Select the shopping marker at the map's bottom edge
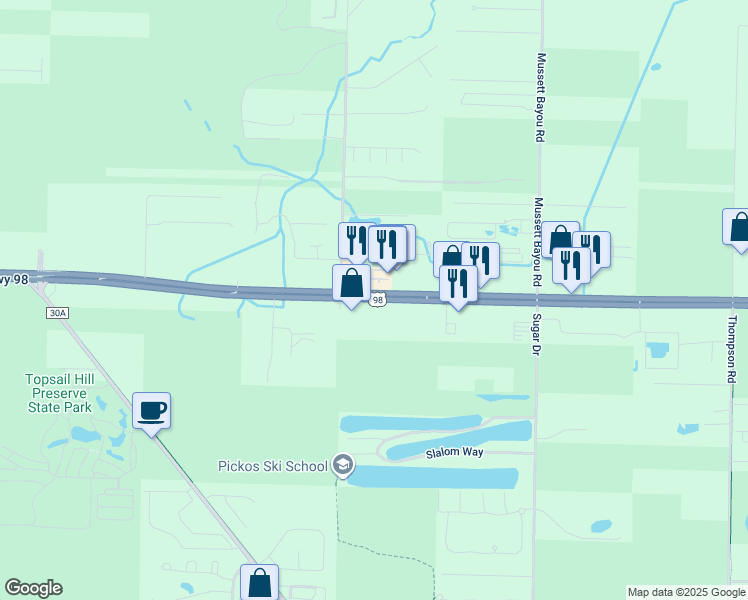Viewport: 748px width, 600px height. pos(259,582)
